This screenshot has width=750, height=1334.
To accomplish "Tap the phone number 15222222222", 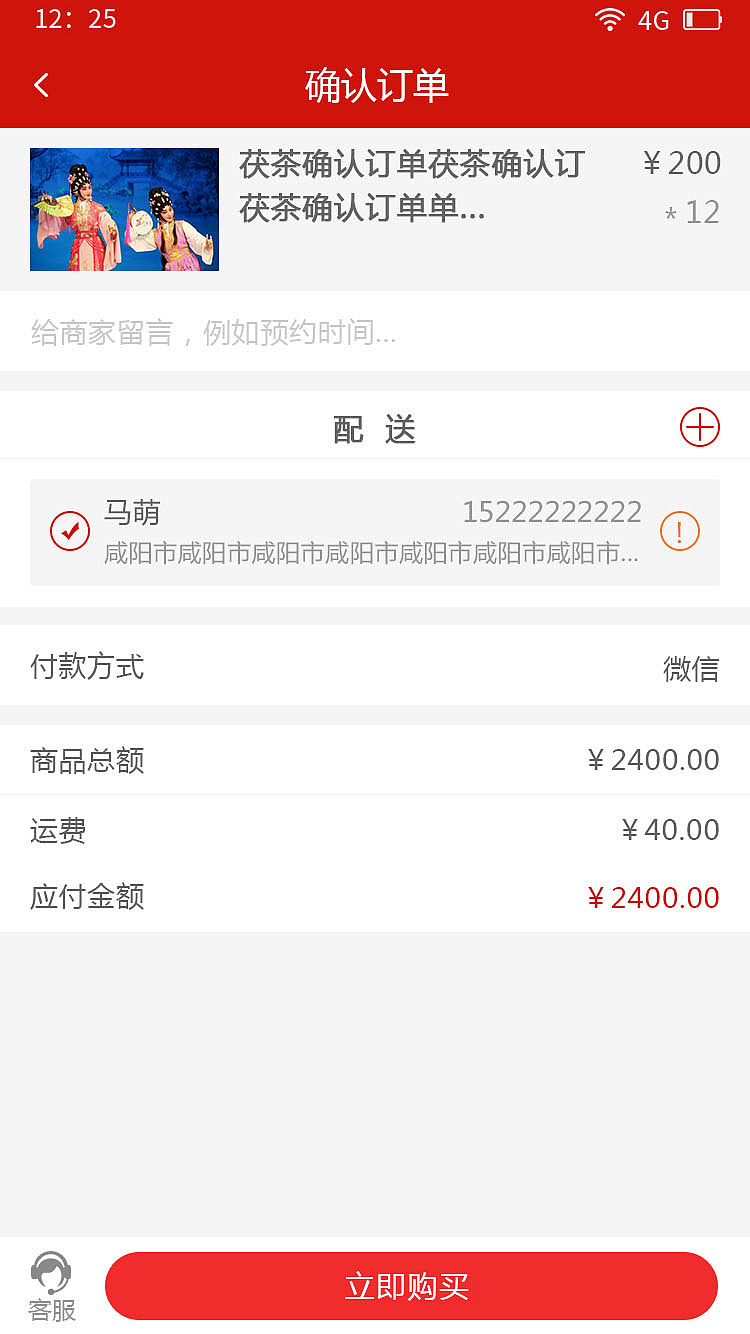I will click(x=553, y=512).
